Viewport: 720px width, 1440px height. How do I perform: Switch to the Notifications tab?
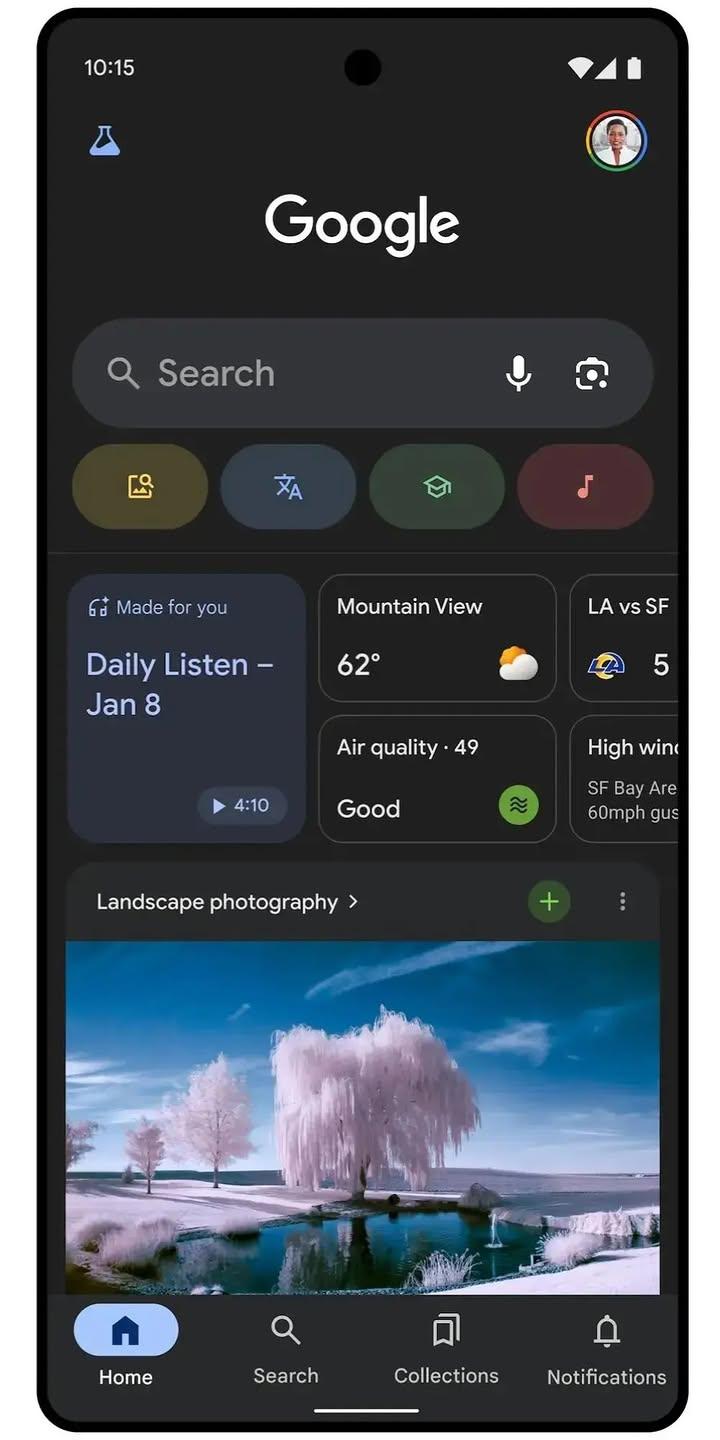coord(606,1348)
